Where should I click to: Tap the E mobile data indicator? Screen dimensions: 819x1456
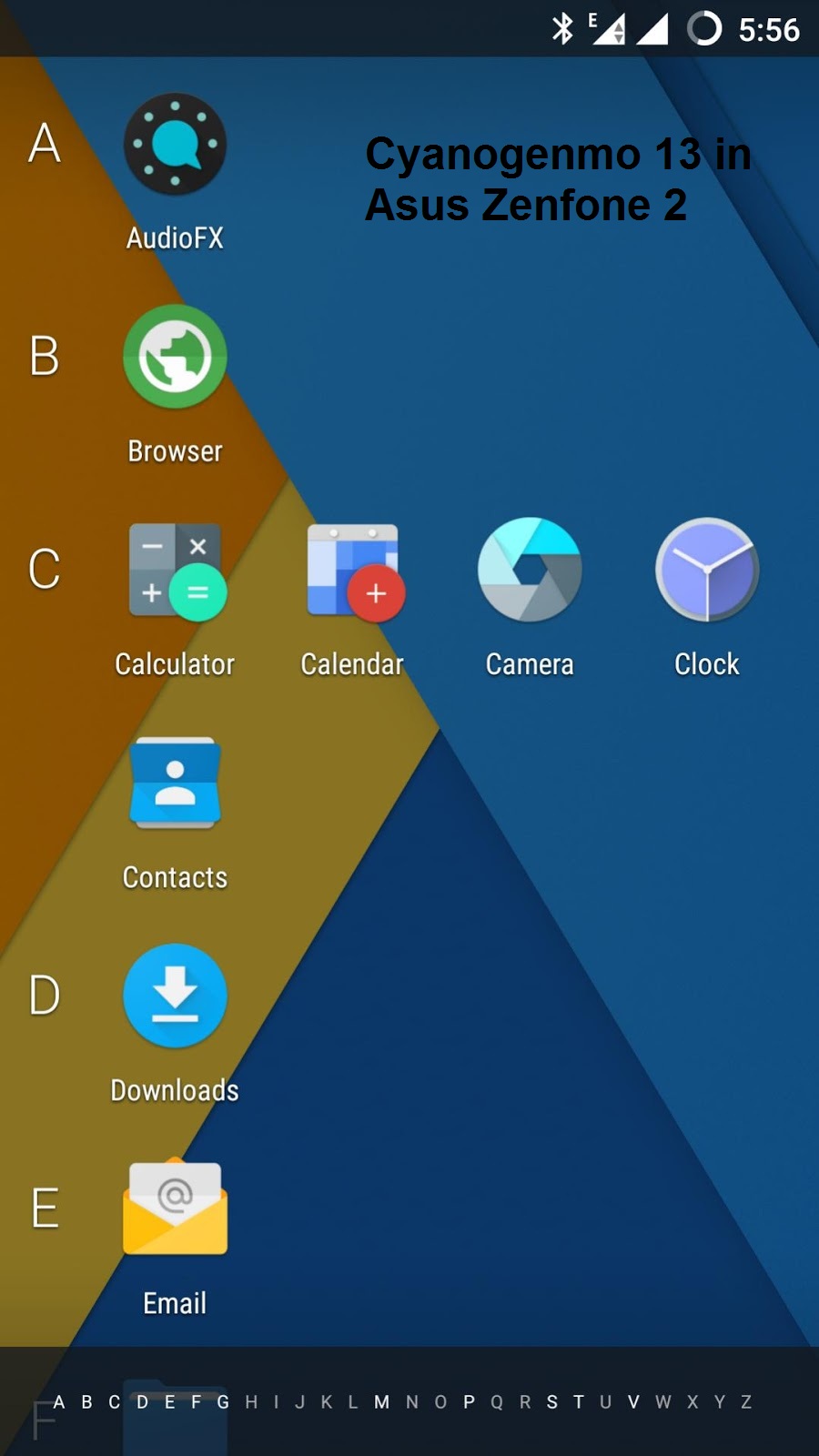[x=601, y=27]
